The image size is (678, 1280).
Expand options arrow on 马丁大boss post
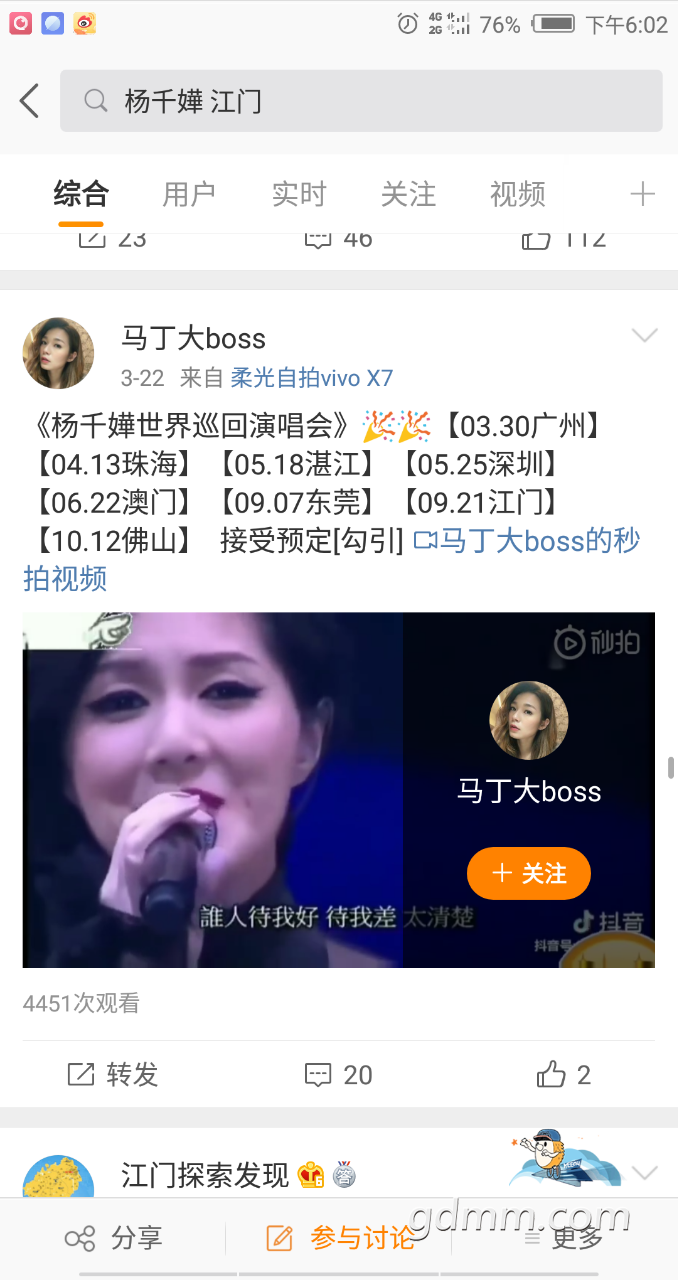[x=644, y=336]
